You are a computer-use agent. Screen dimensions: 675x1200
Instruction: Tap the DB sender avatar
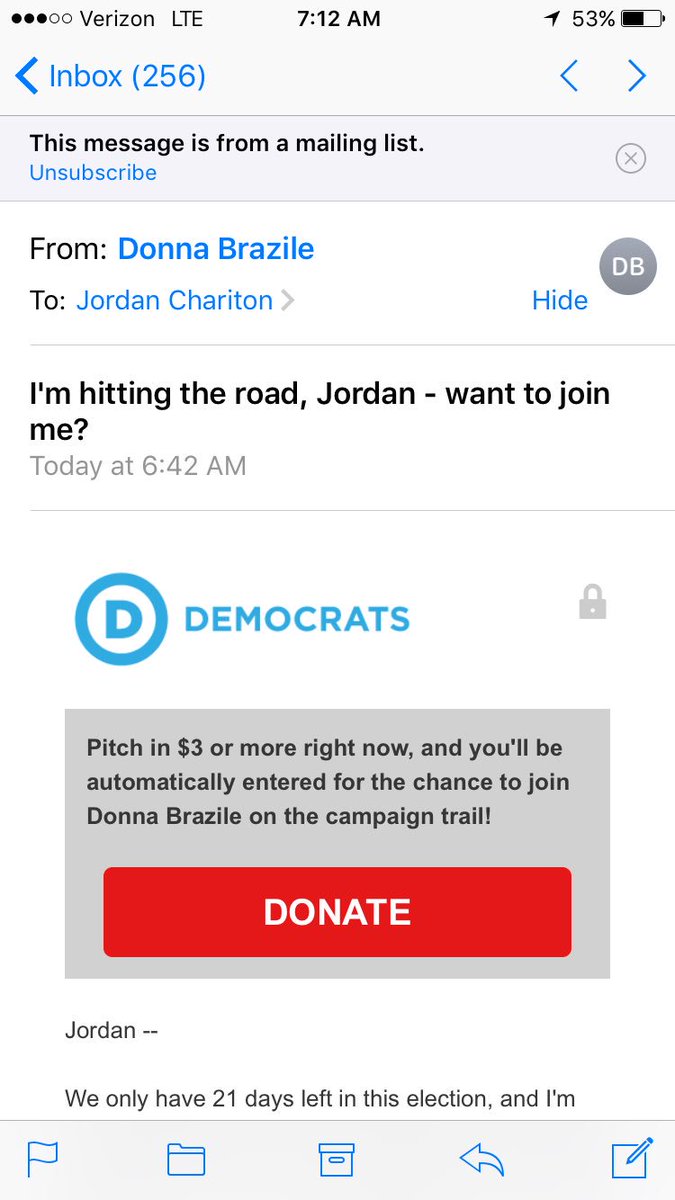(x=627, y=266)
